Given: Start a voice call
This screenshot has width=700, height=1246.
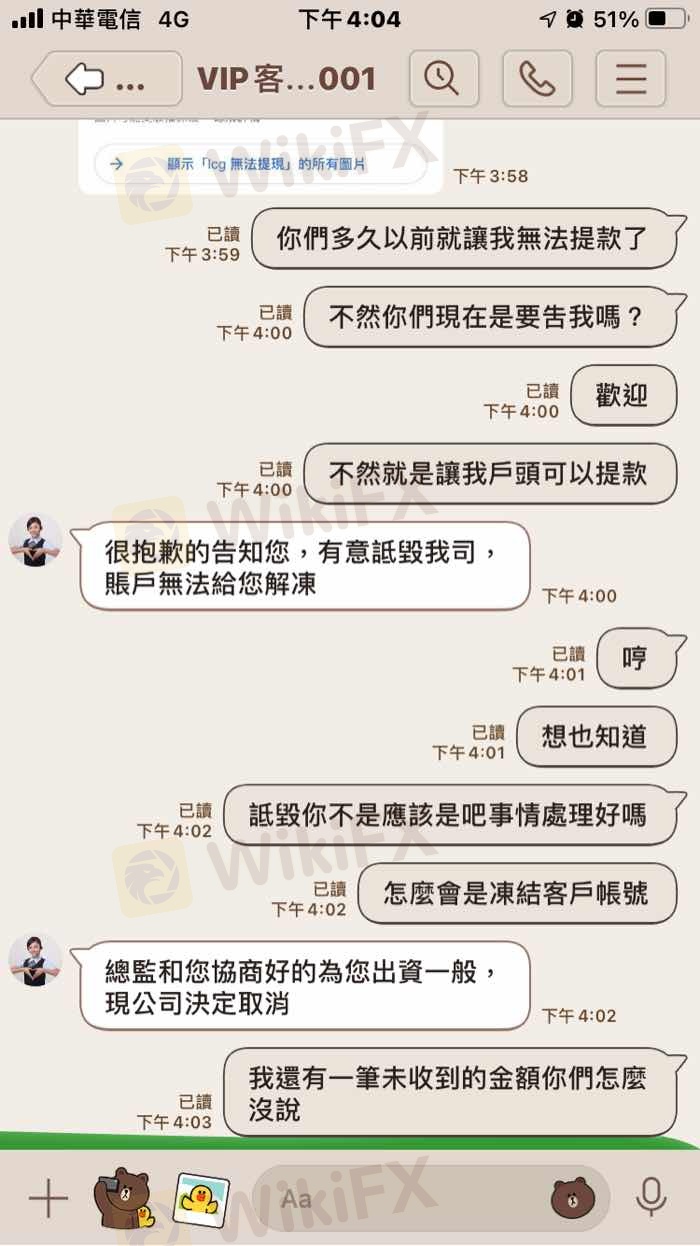Looking at the screenshot, I should click(x=536, y=79).
